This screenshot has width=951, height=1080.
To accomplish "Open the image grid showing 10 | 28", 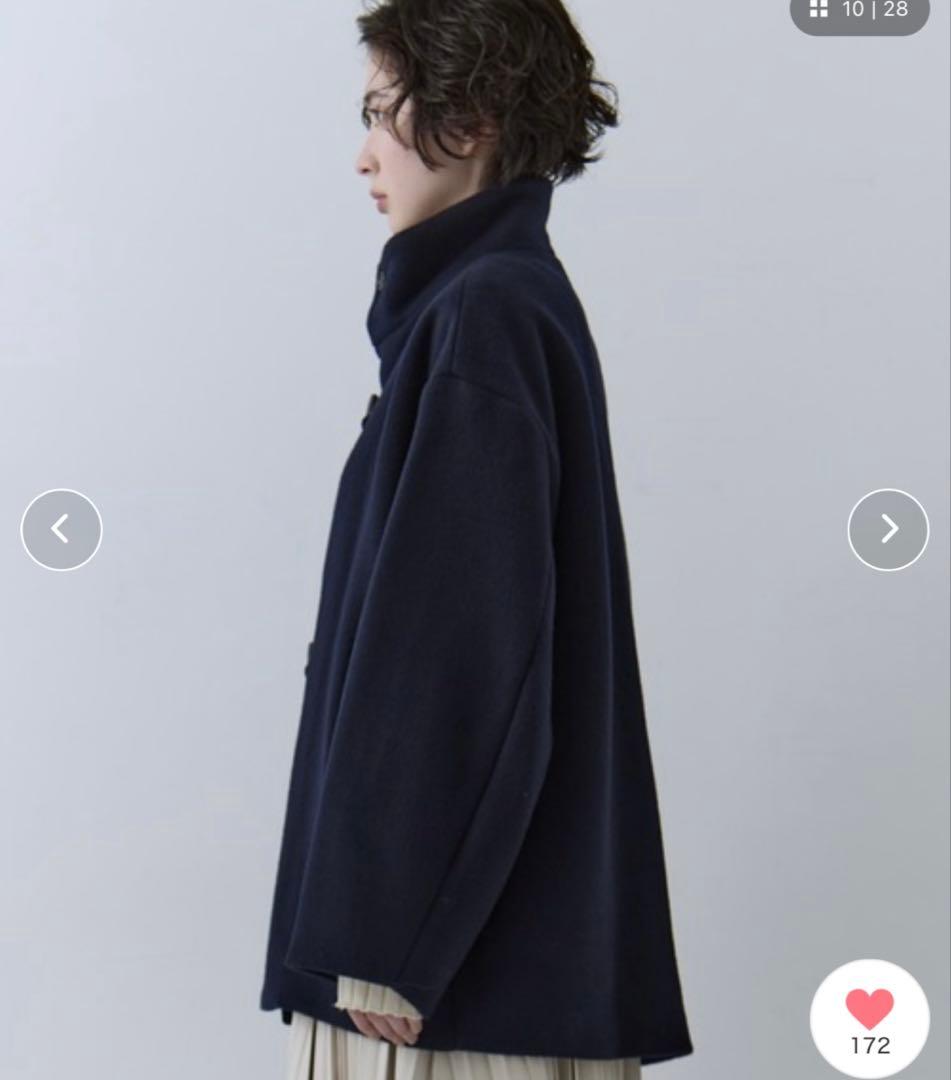I will (860, 11).
